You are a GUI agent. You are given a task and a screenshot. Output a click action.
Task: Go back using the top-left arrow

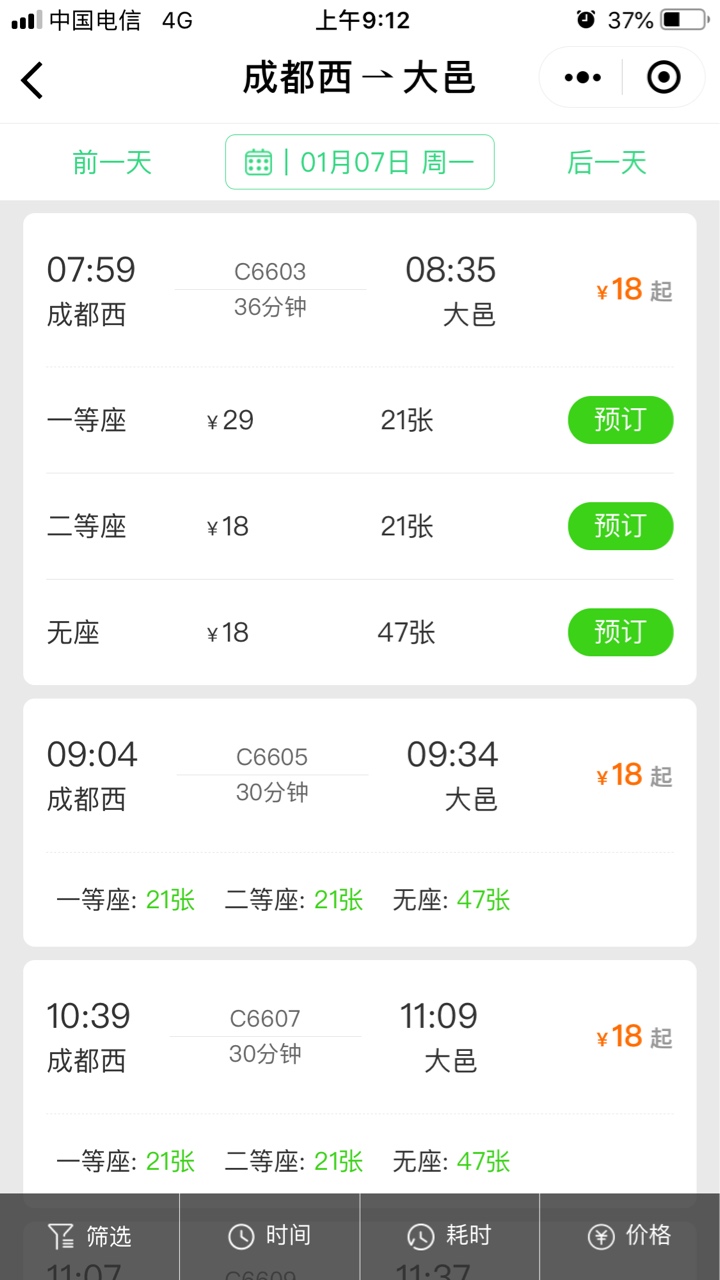(x=33, y=79)
